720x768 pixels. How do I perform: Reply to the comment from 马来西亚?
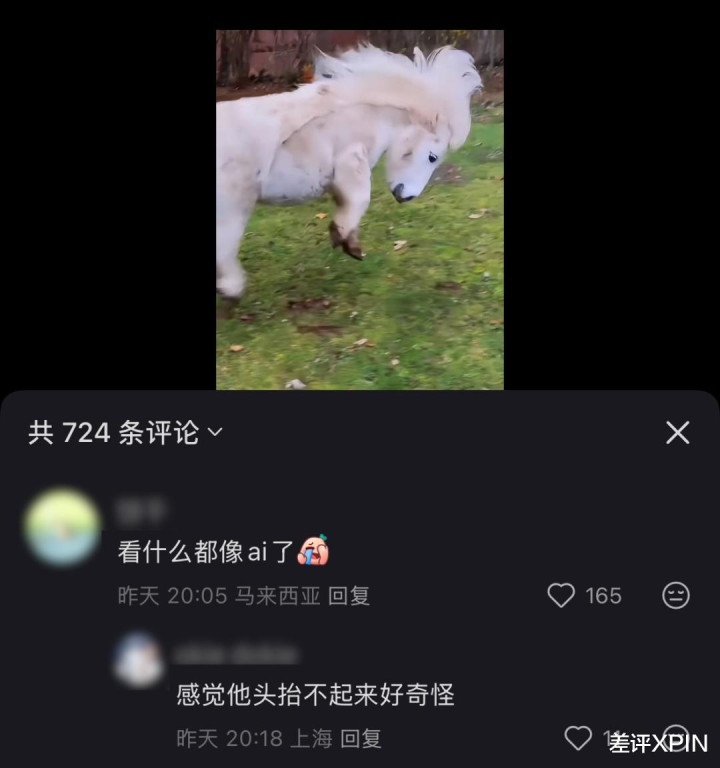pos(349,596)
